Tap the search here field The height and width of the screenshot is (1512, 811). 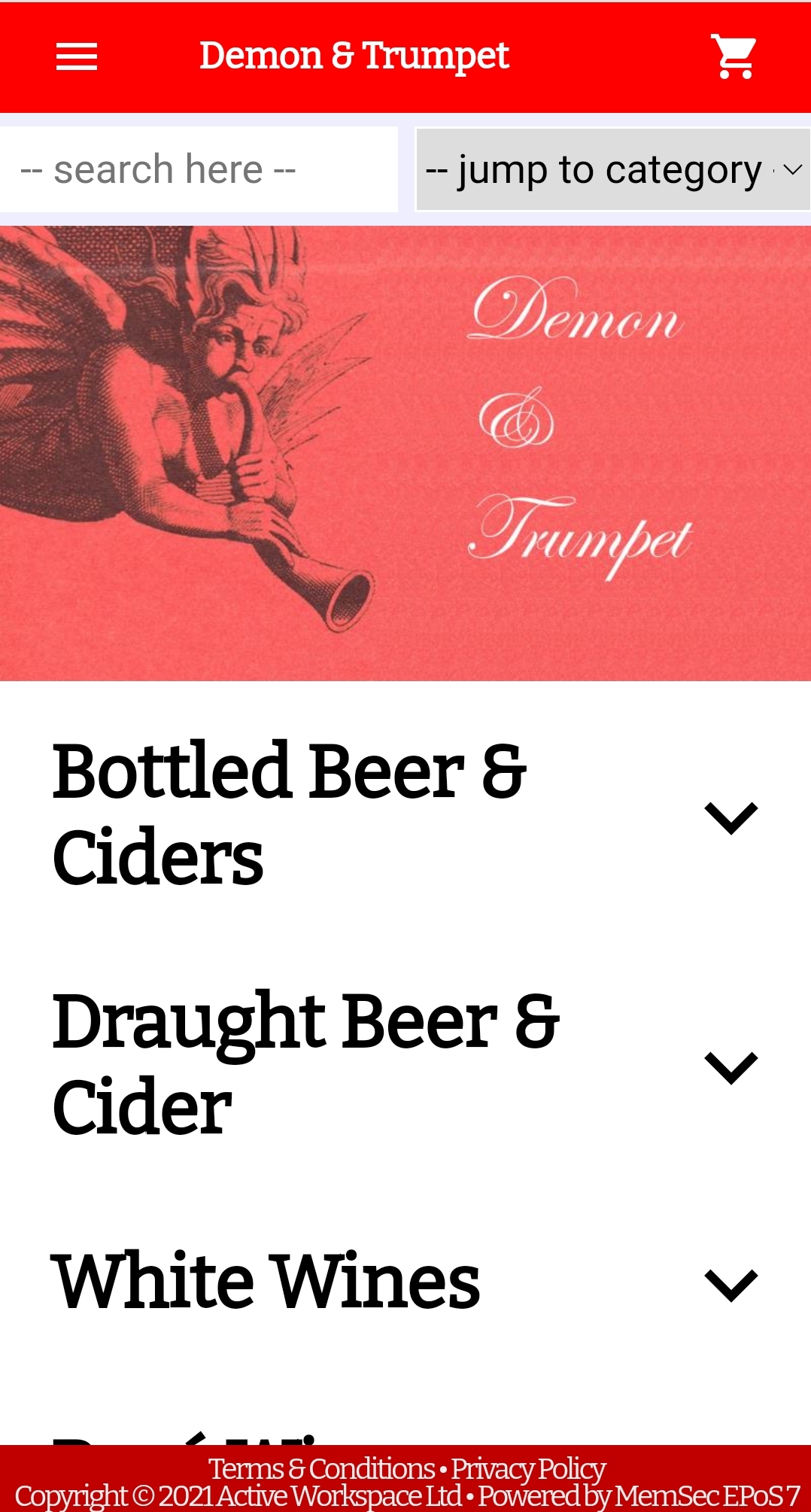[199, 169]
